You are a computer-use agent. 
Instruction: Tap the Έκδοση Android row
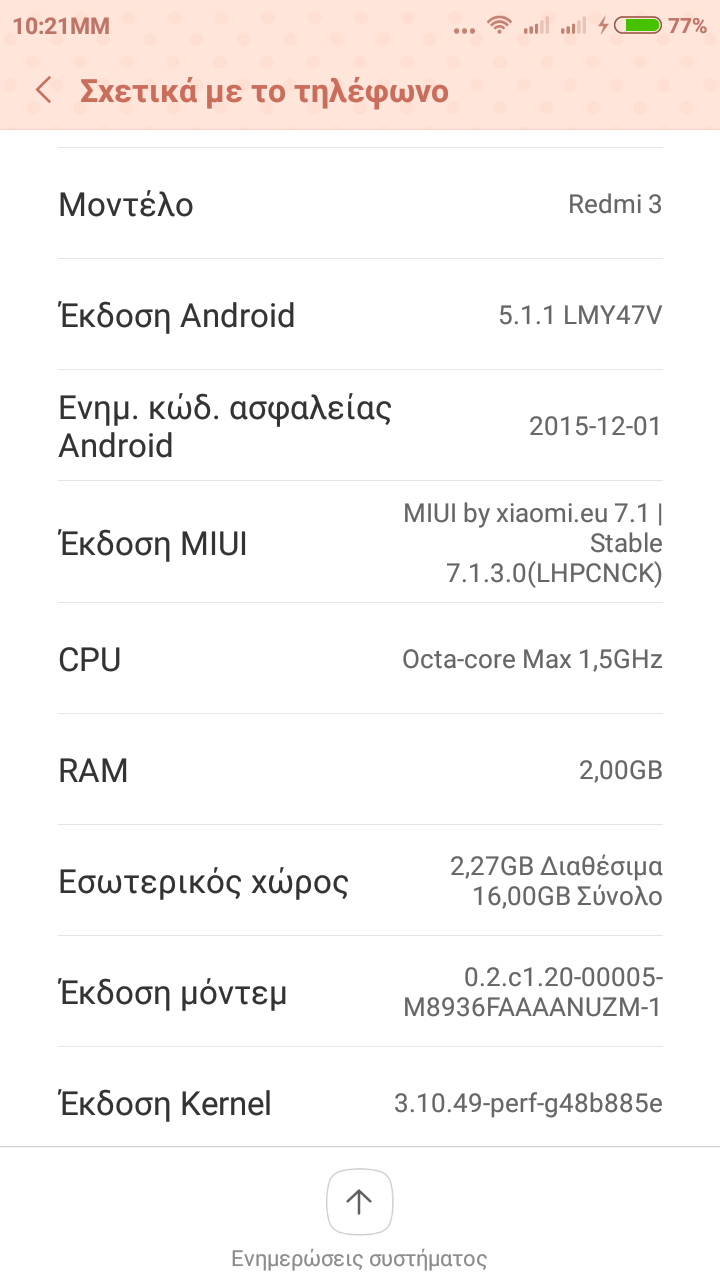pyautogui.click(x=360, y=315)
